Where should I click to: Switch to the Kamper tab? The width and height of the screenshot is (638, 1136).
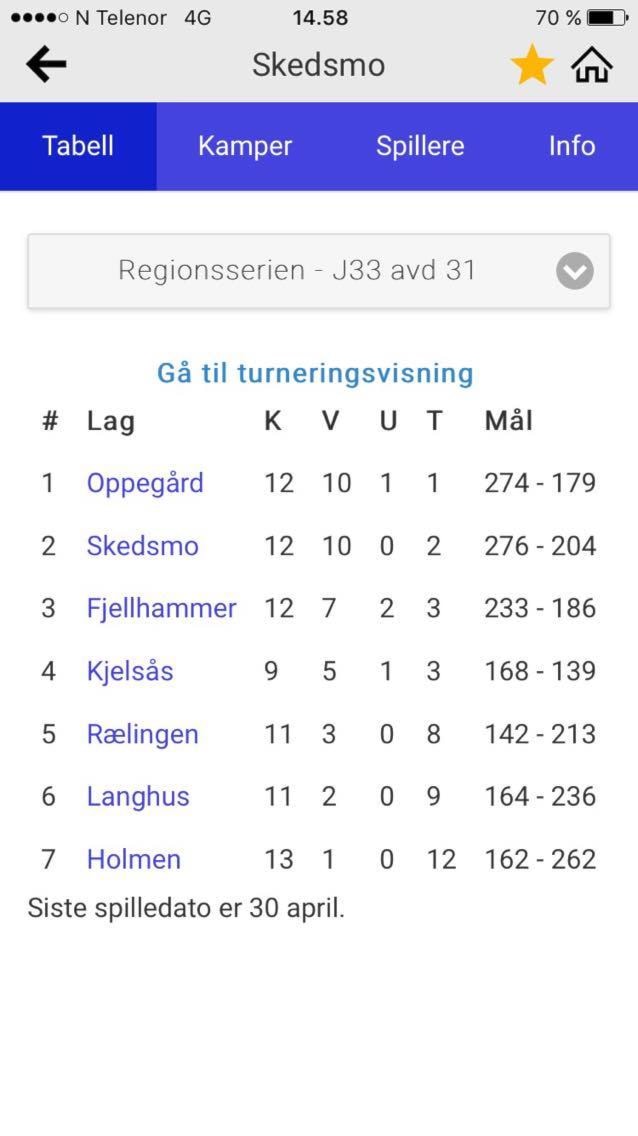click(x=245, y=146)
